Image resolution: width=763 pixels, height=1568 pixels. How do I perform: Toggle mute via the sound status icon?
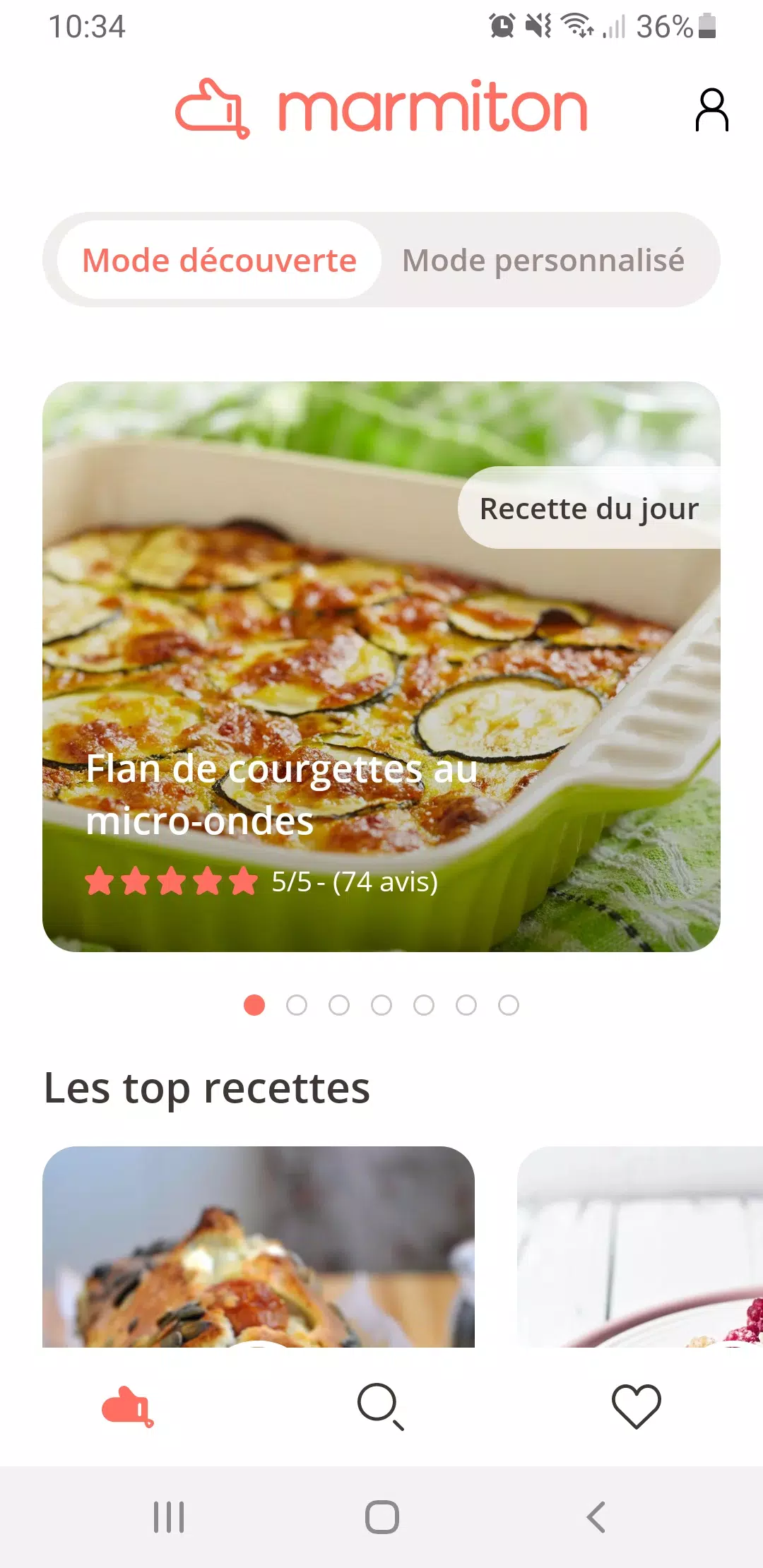(536, 26)
